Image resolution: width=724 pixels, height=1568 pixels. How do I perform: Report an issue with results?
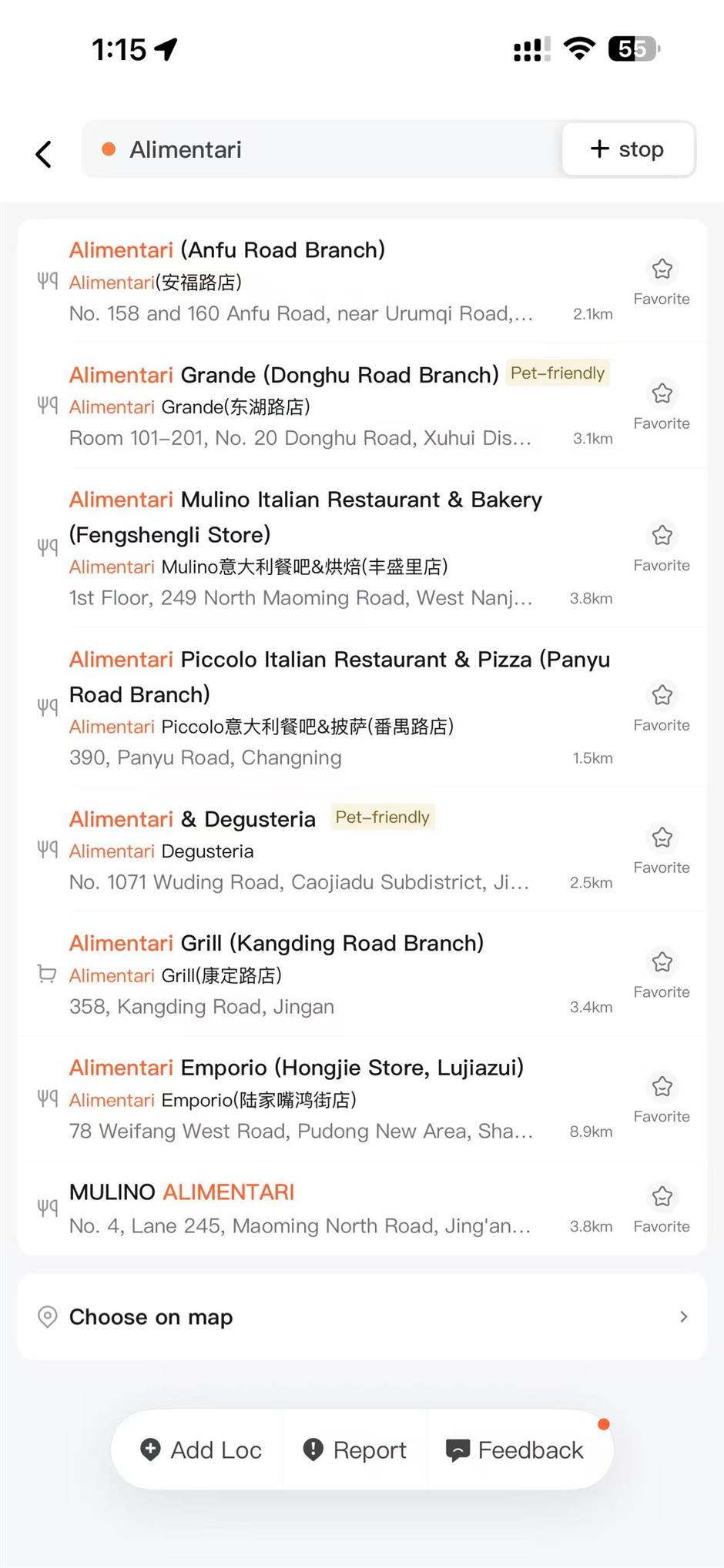pos(355,1450)
